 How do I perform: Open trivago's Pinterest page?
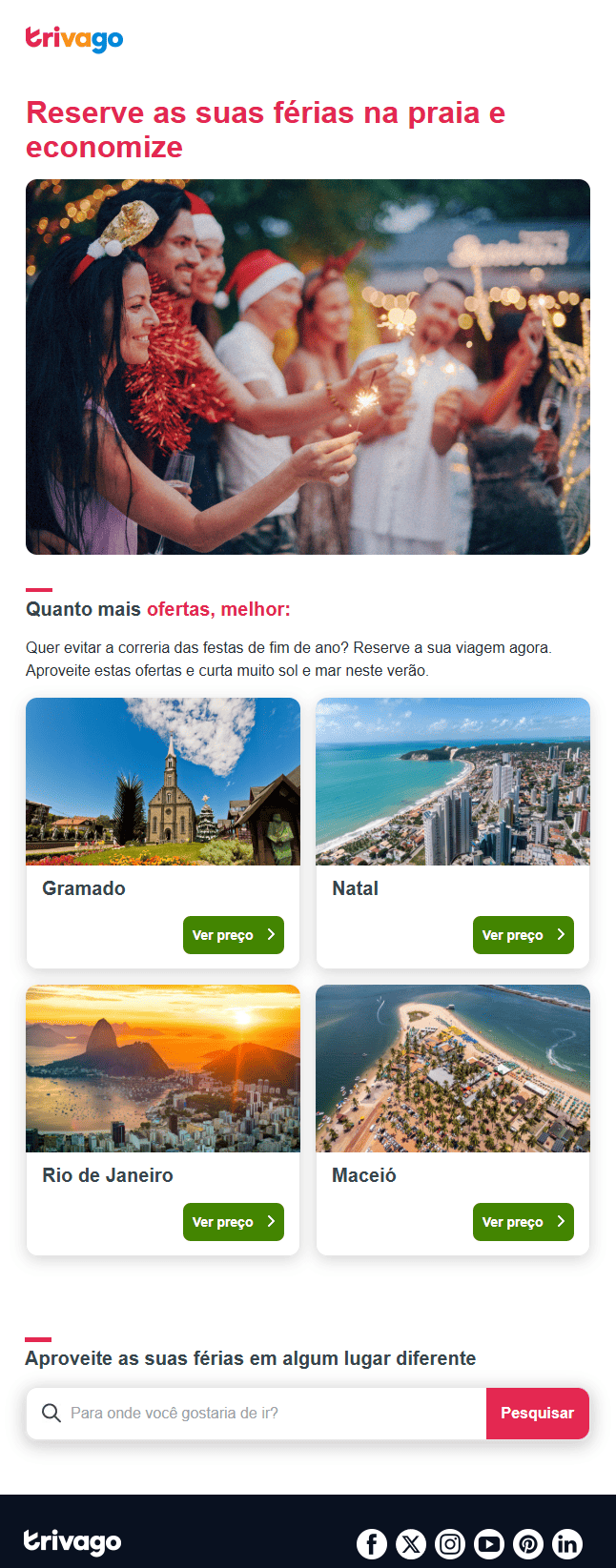[528, 1543]
